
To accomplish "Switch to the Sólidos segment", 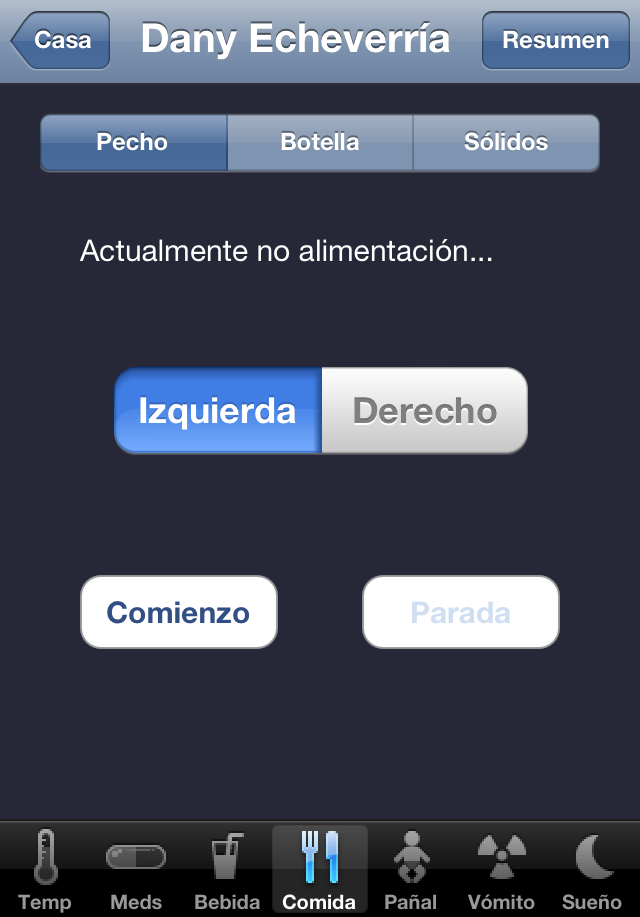I will click(506, 143).
